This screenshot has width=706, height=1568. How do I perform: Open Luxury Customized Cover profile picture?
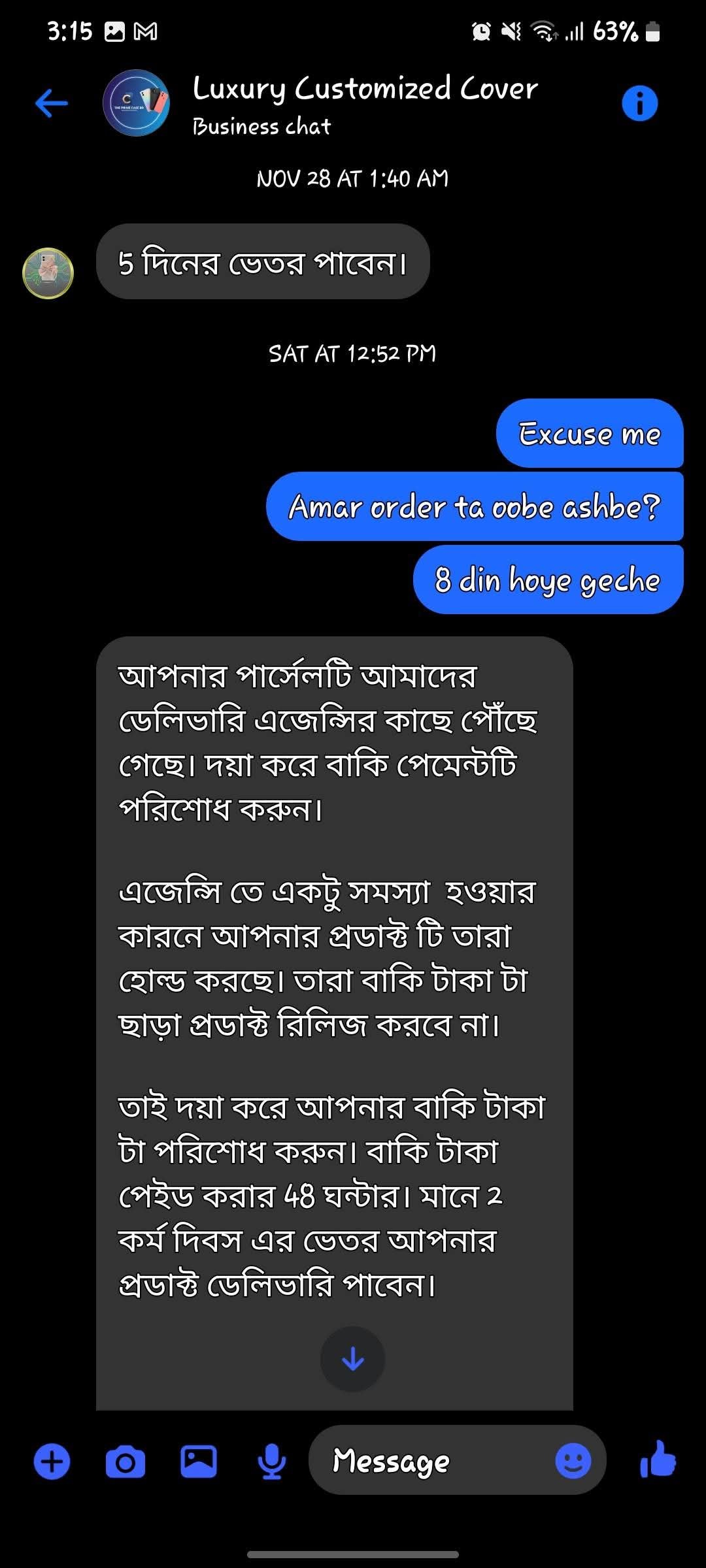(x=136, y=103)
